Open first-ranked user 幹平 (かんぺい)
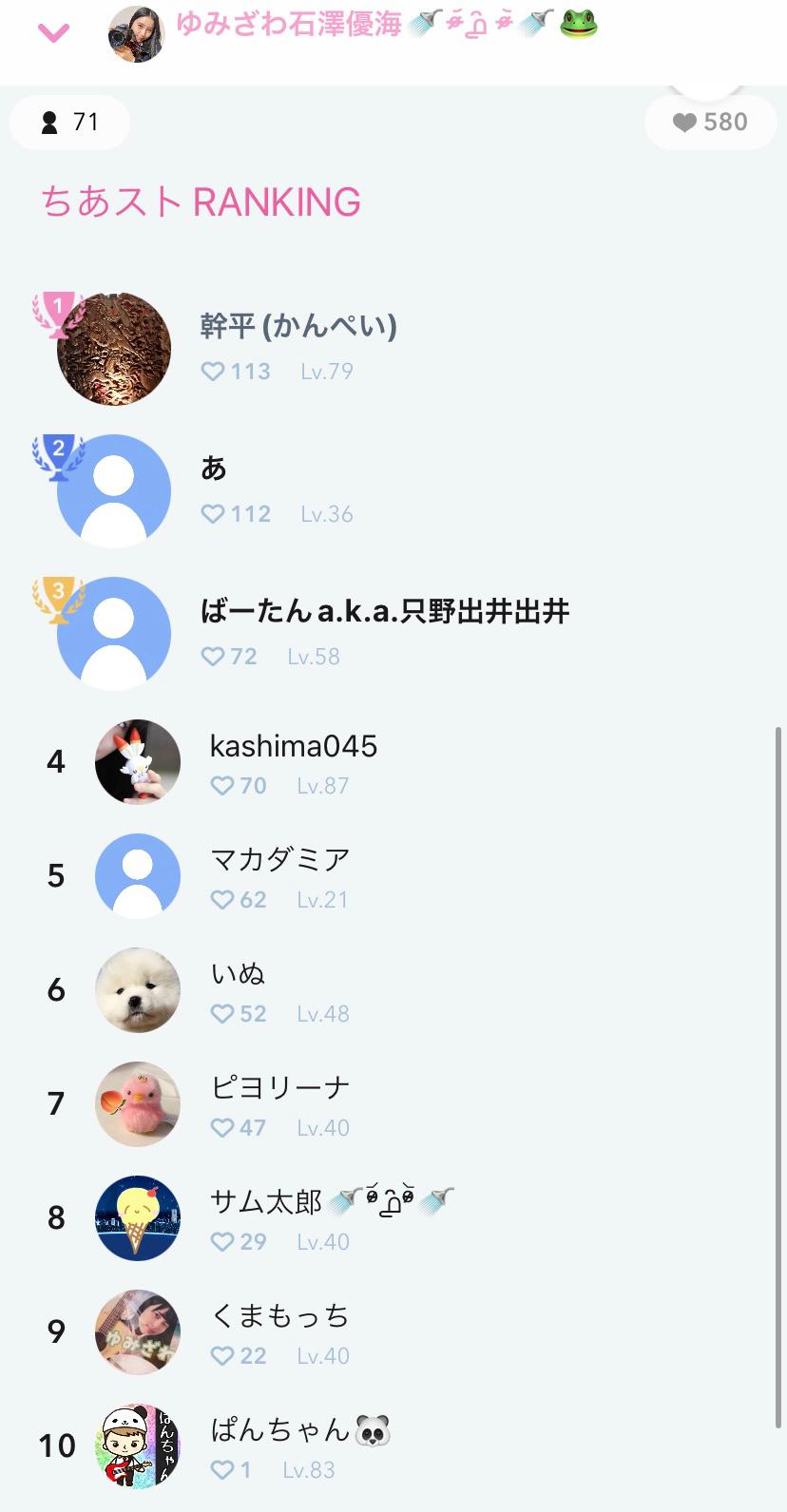This screenshot has width=787, height=1512. 393,349
